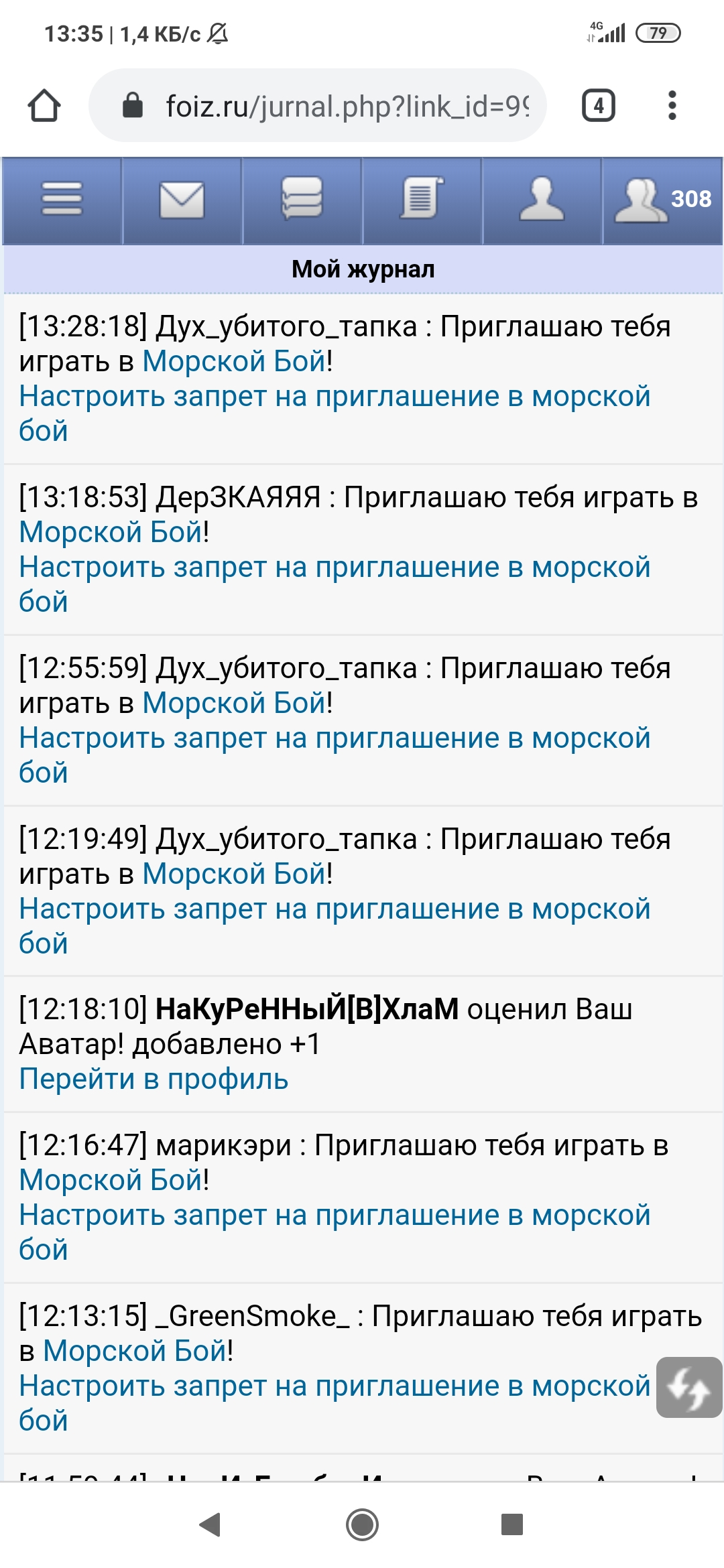Screen dimensions: 724x1568
Task: Tap Настроить запрет link in 12:19:49 entry
Action: click(x=334, y=909)
